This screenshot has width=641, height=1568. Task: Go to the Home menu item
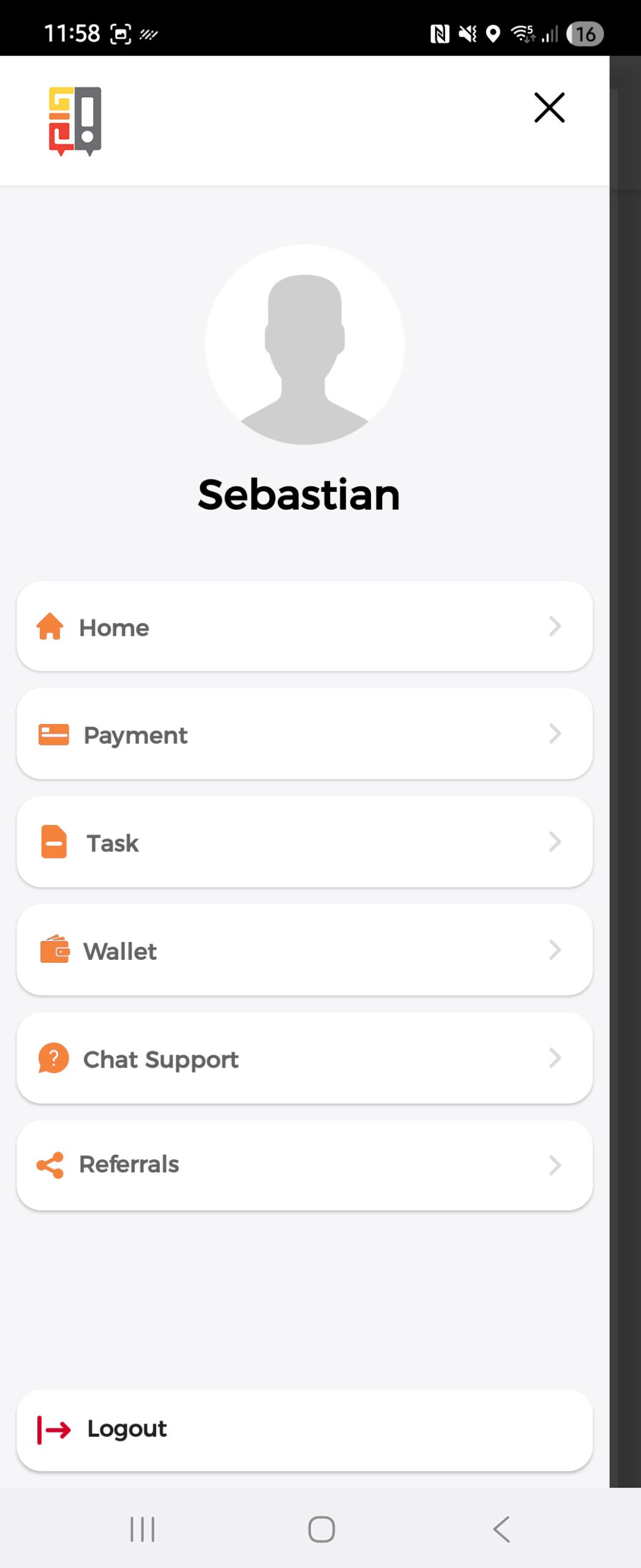pos(304,627)
